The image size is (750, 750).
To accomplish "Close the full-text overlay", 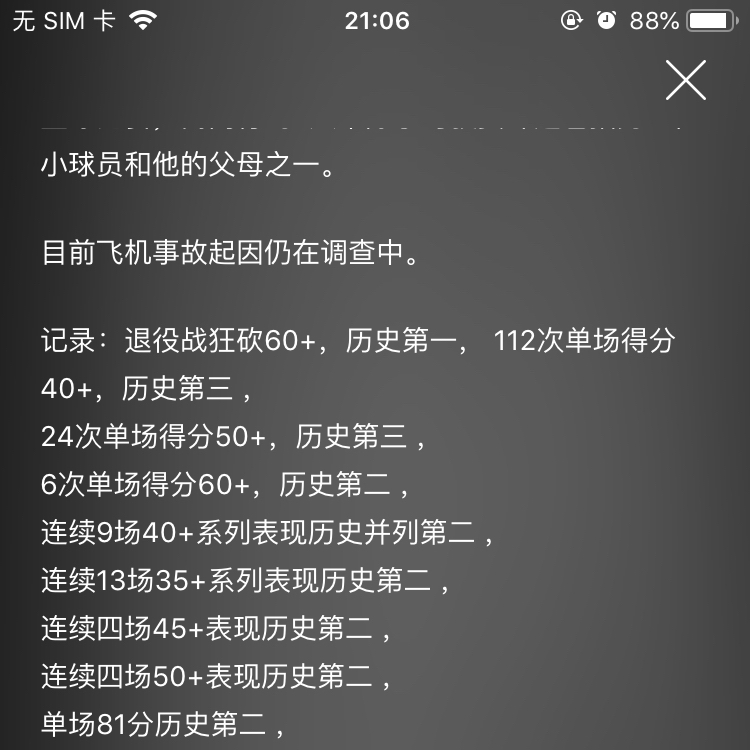I will coord(686,80).
